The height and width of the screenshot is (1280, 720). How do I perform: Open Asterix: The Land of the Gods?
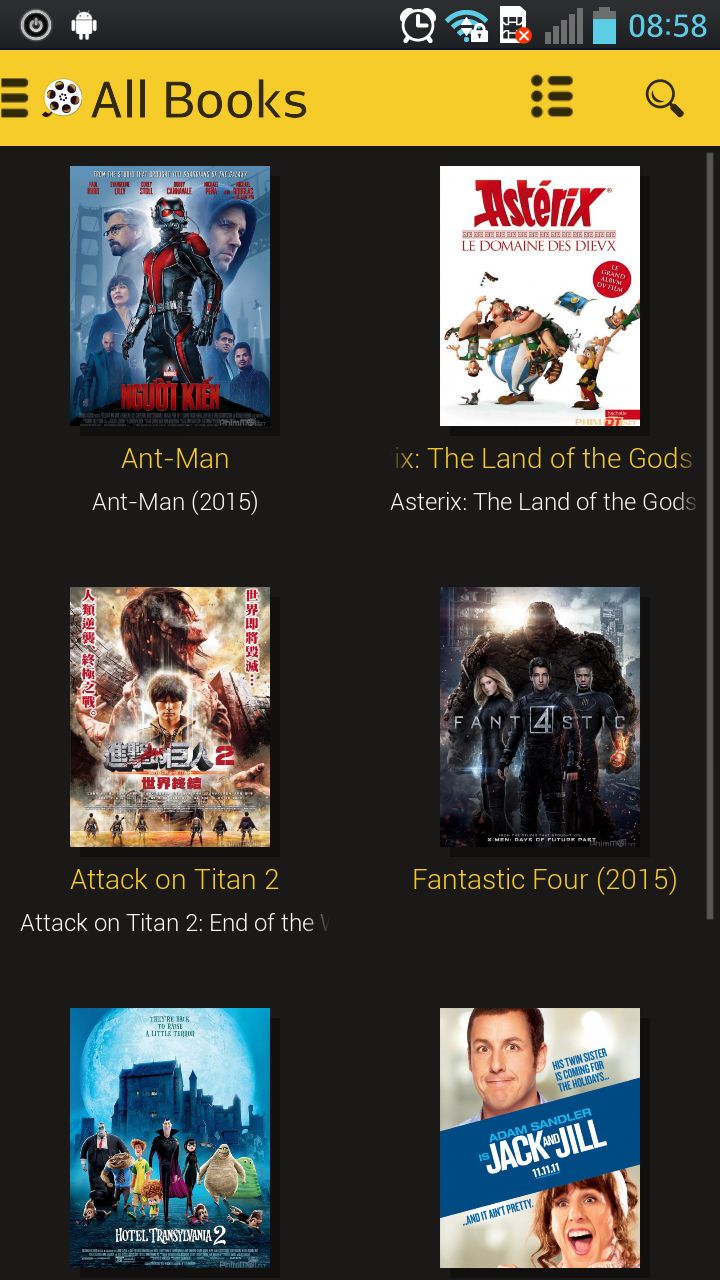tap(540, 296)
